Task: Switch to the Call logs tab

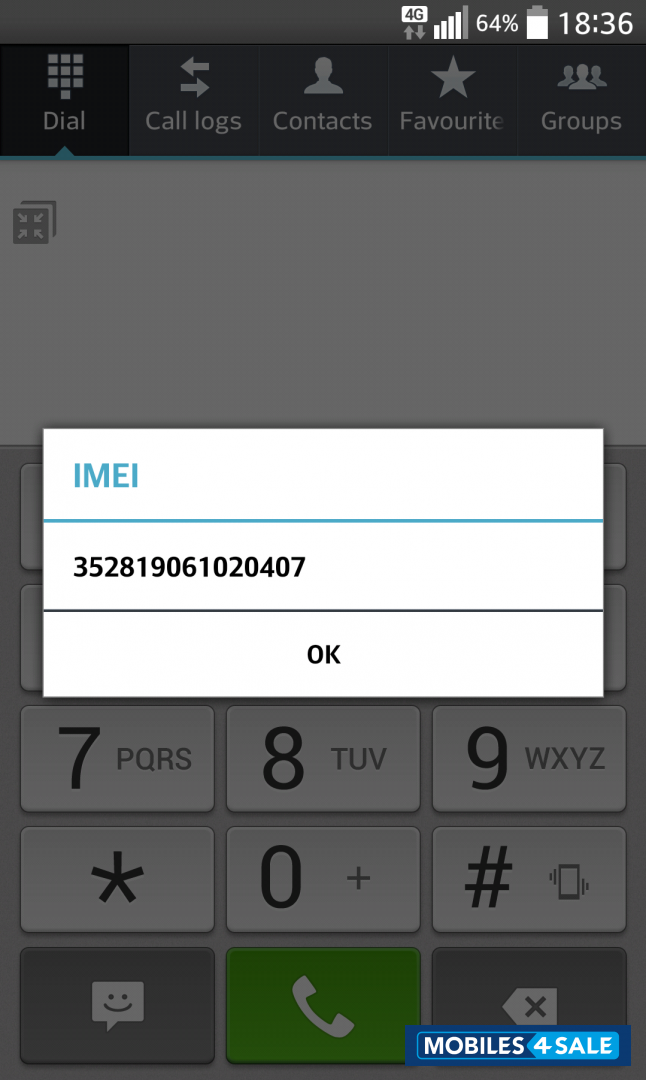Action: [193, 99]
